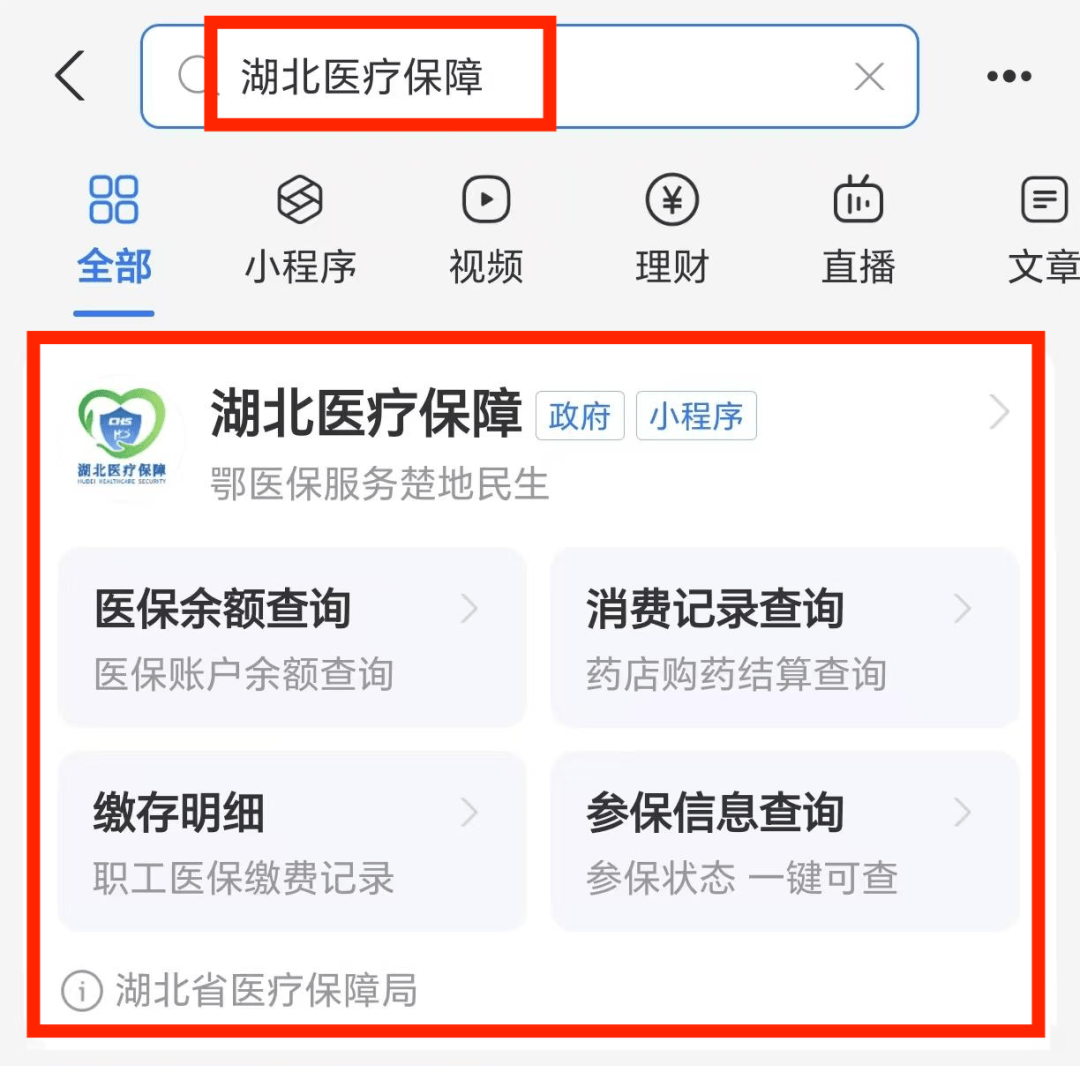Image resolution: width=1080 pixels, height=1066 pixels.
Task: Clear the search text with the X
Action: point(869,77)
